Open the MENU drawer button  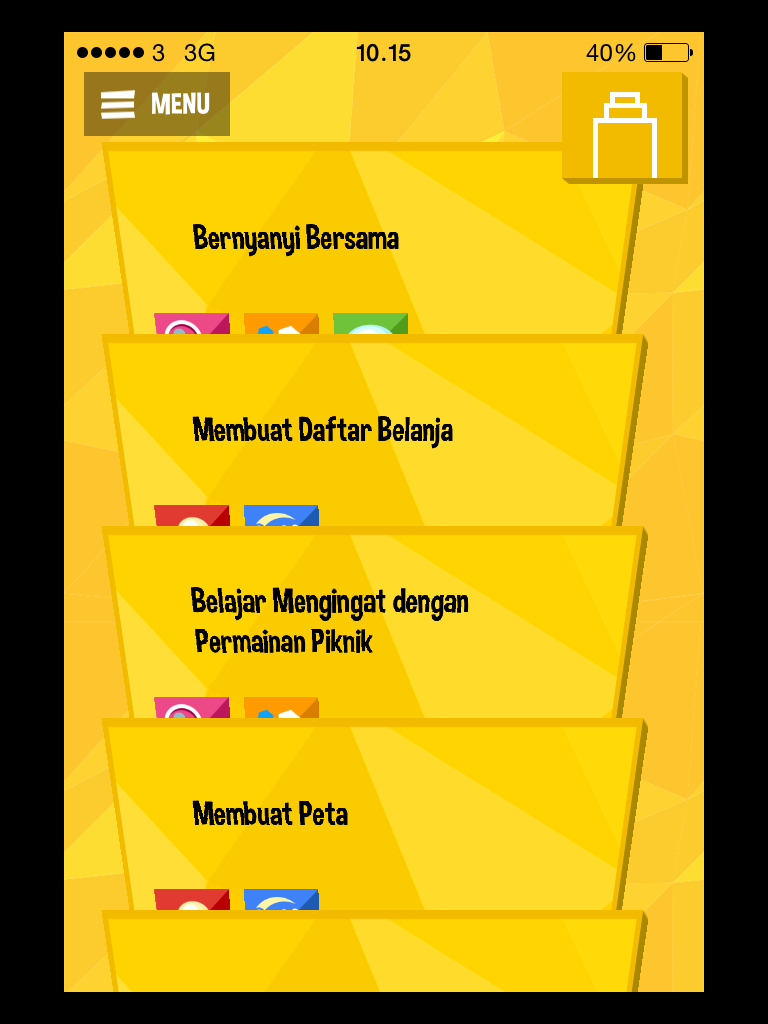(x=157, y=104)
